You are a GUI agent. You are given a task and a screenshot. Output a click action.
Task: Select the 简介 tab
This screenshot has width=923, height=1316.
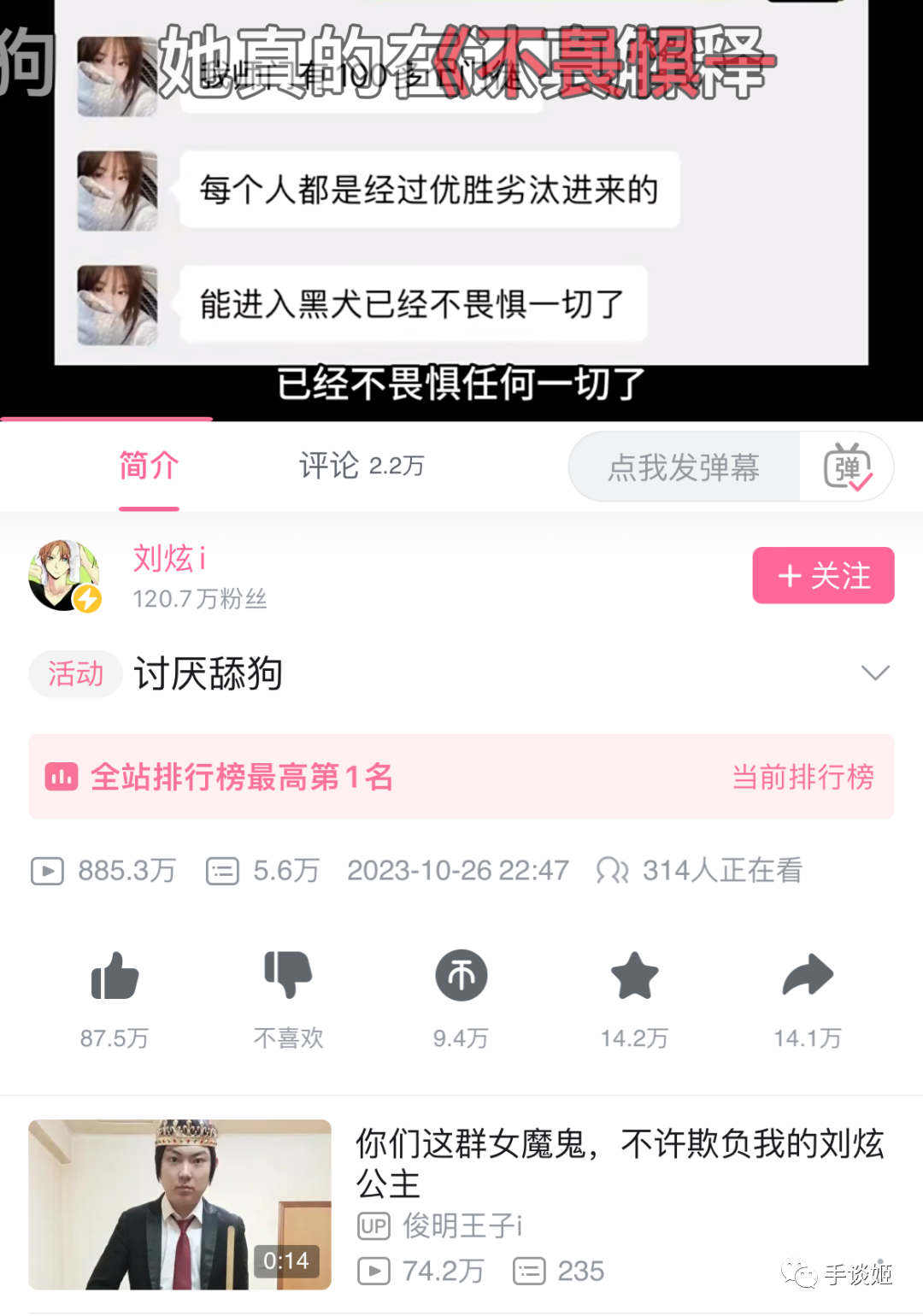[x=148, y=467]
